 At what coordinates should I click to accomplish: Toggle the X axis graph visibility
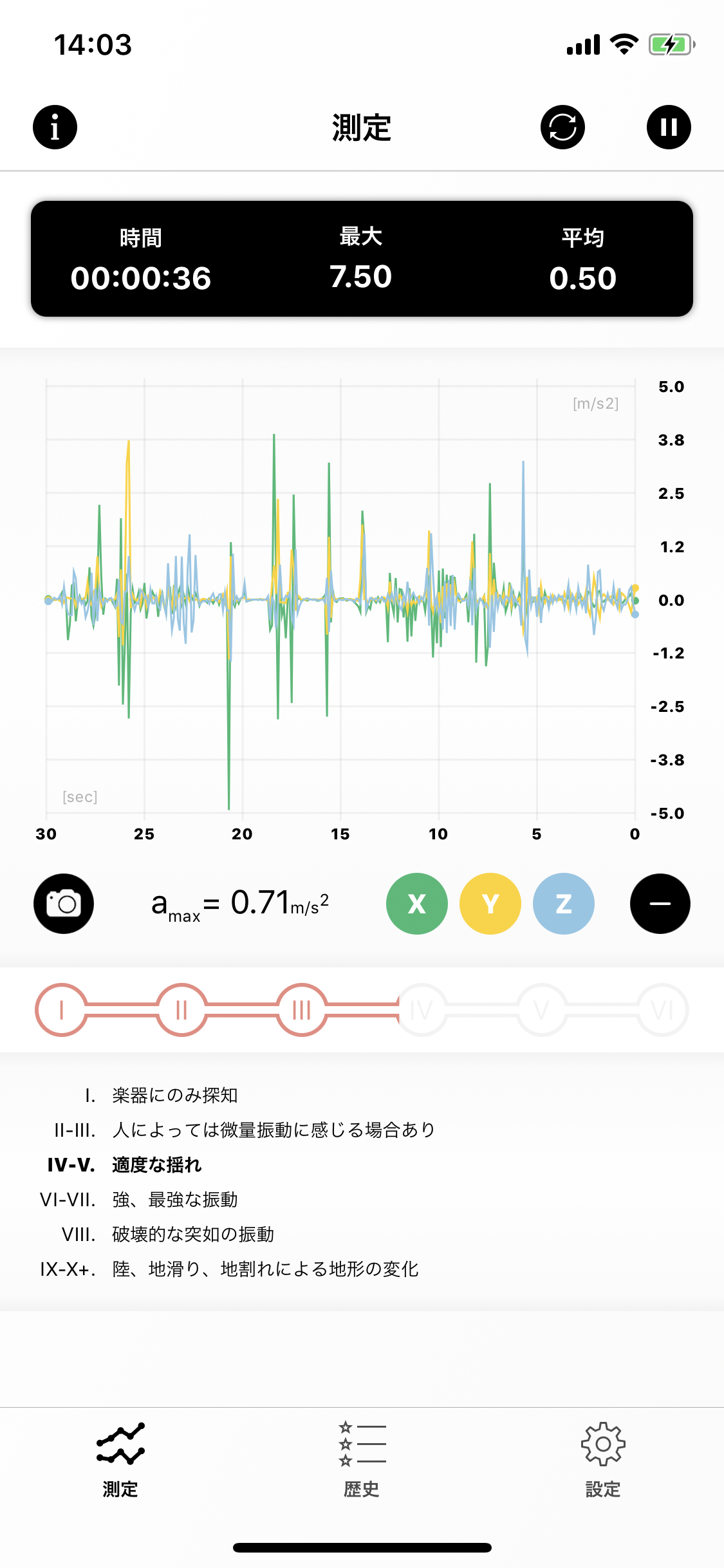click(416, 904)
